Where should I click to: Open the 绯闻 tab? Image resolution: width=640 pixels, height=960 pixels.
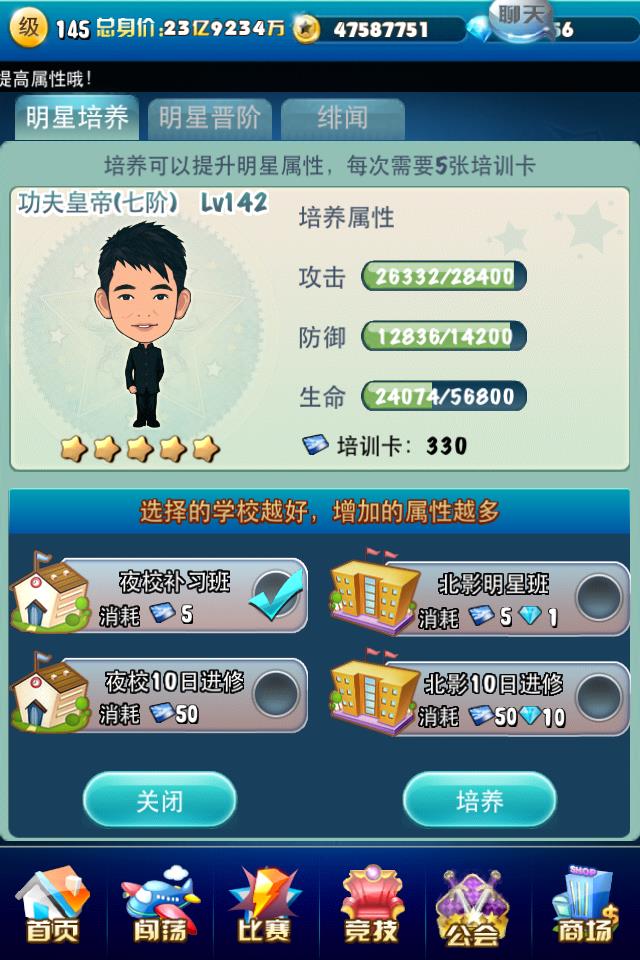(x=343, y=119)
